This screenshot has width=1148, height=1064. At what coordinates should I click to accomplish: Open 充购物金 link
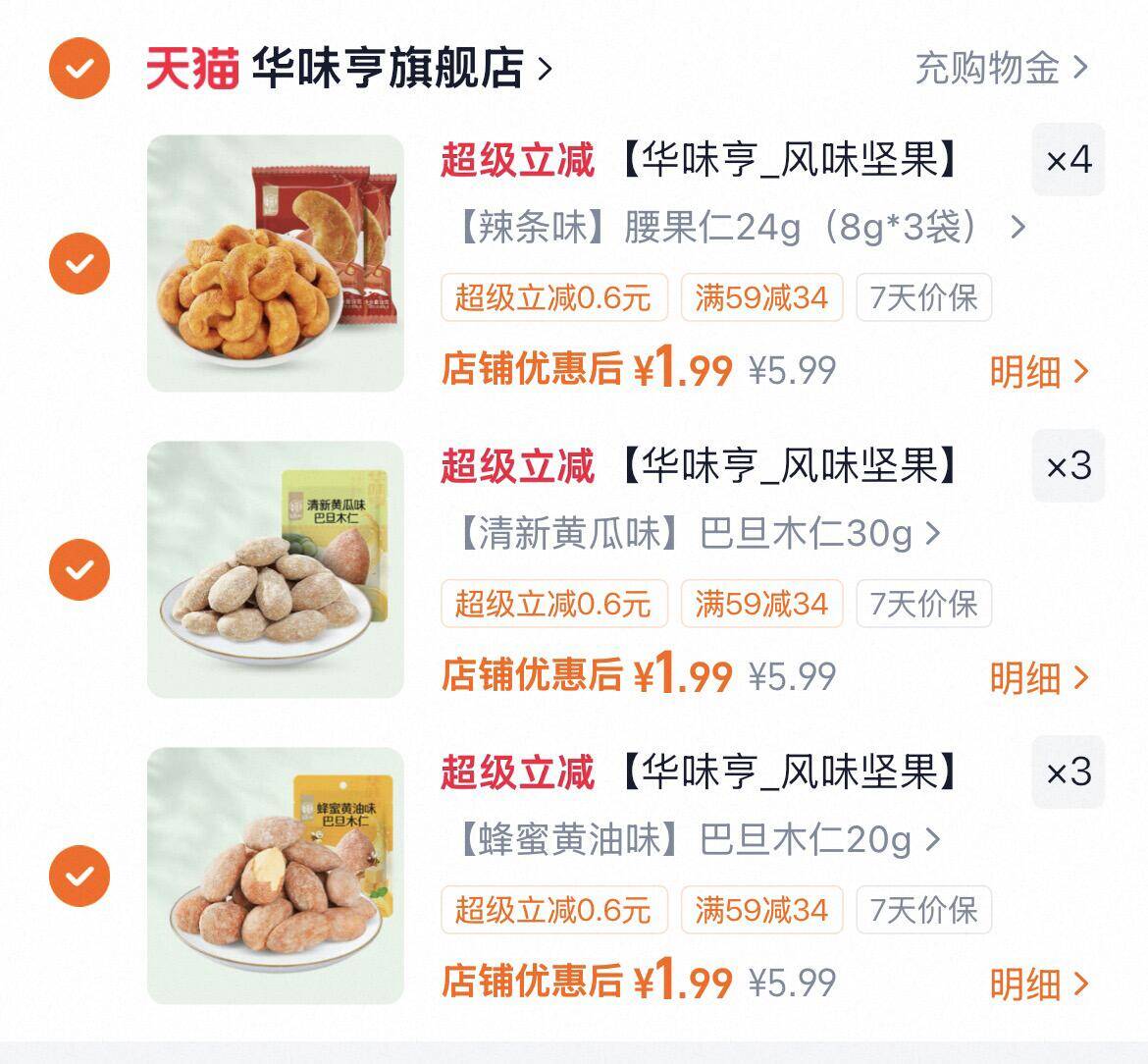1000,68
